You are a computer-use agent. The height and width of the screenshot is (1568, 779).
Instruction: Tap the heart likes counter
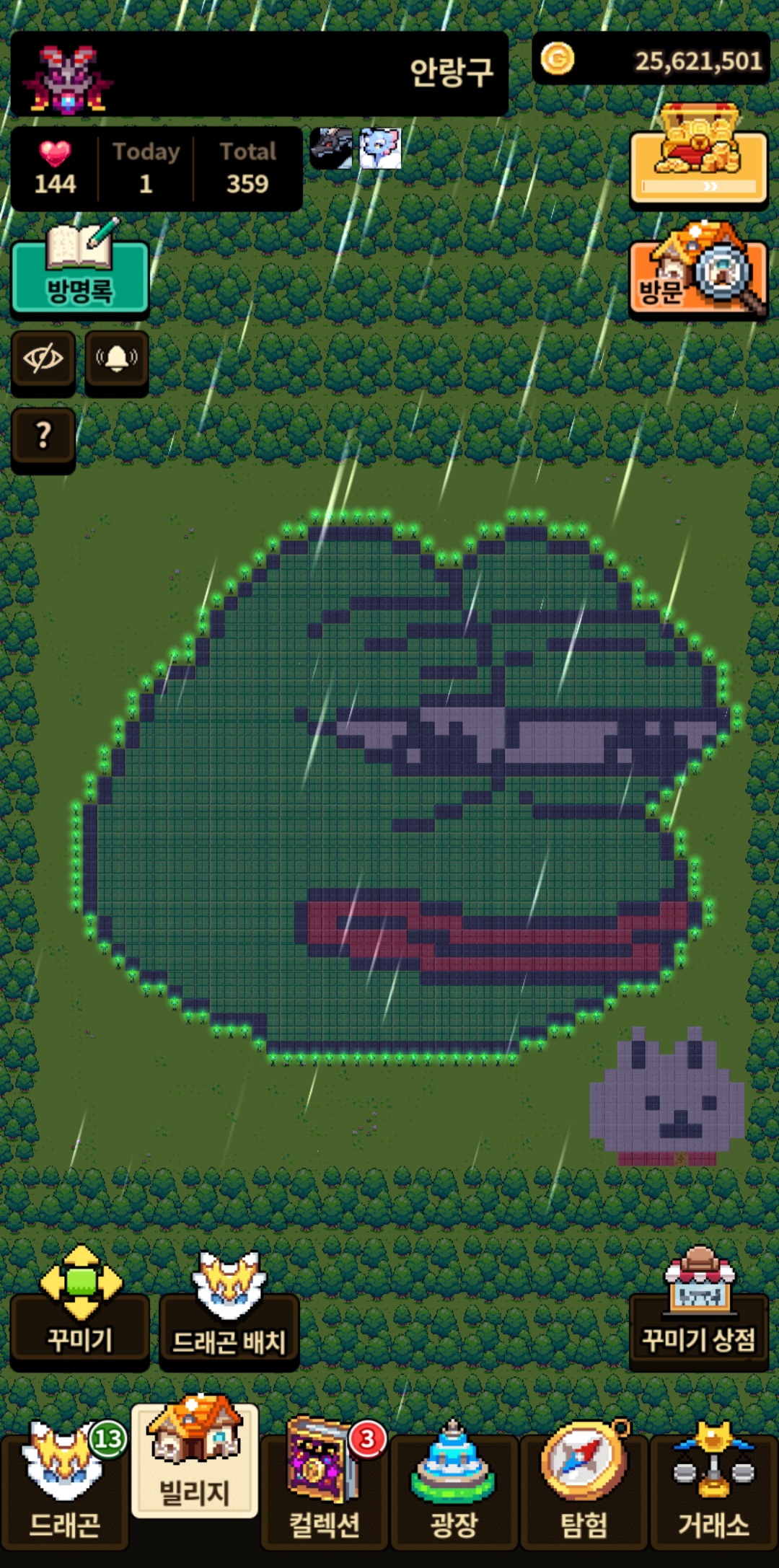coord(55,169)
